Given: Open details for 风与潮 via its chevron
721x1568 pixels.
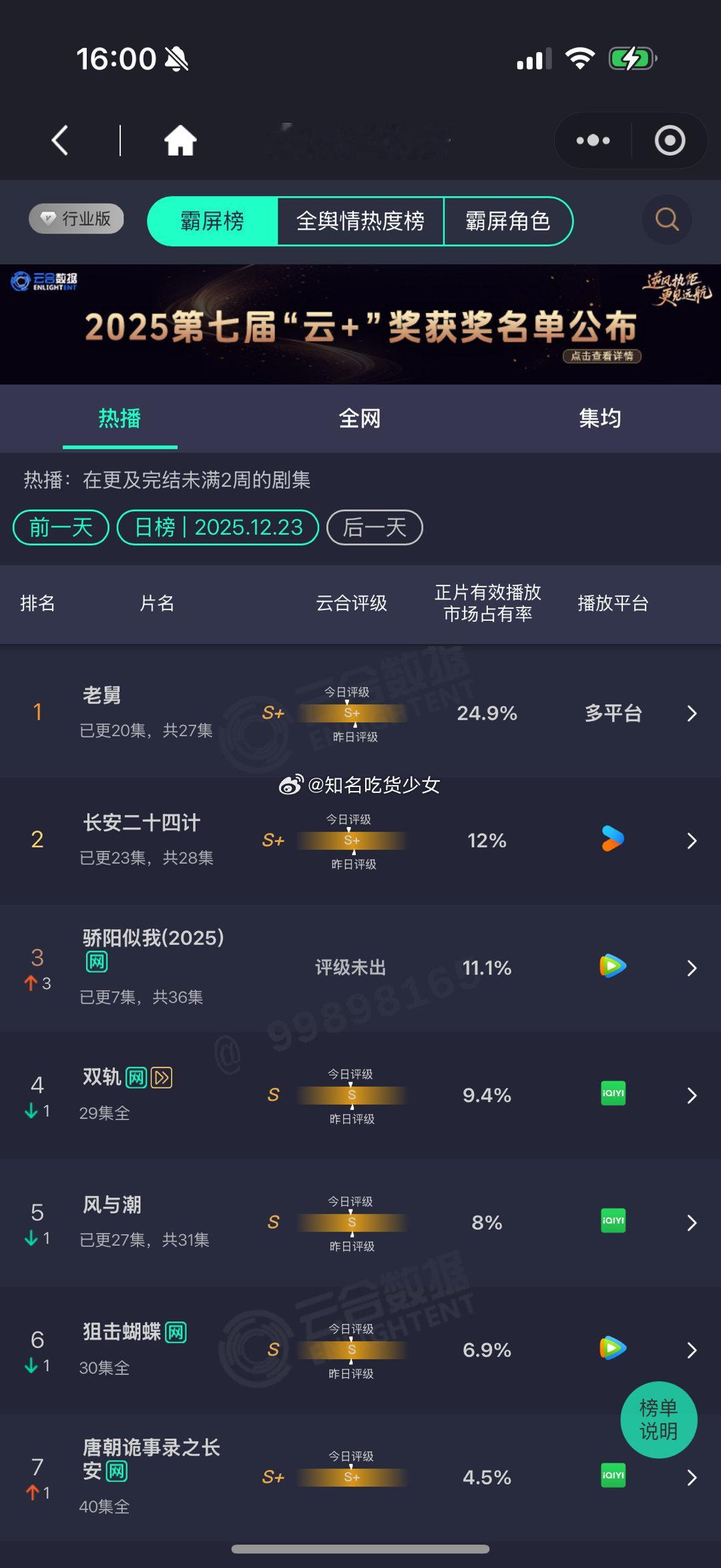Looking at the screenshot, I should coord(692,1222).
